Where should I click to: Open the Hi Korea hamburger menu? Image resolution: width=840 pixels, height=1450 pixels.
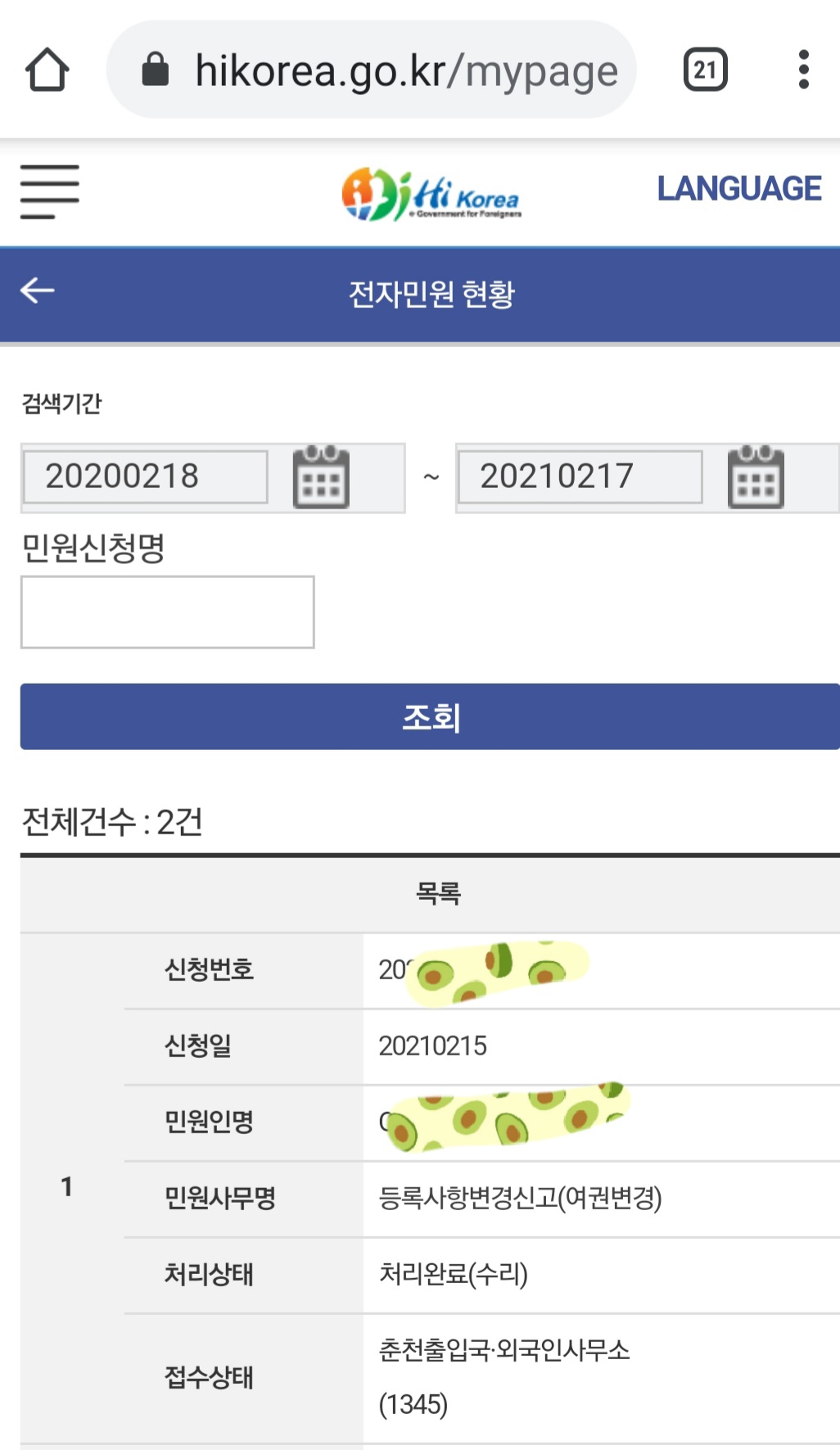[x=50, y=192]
